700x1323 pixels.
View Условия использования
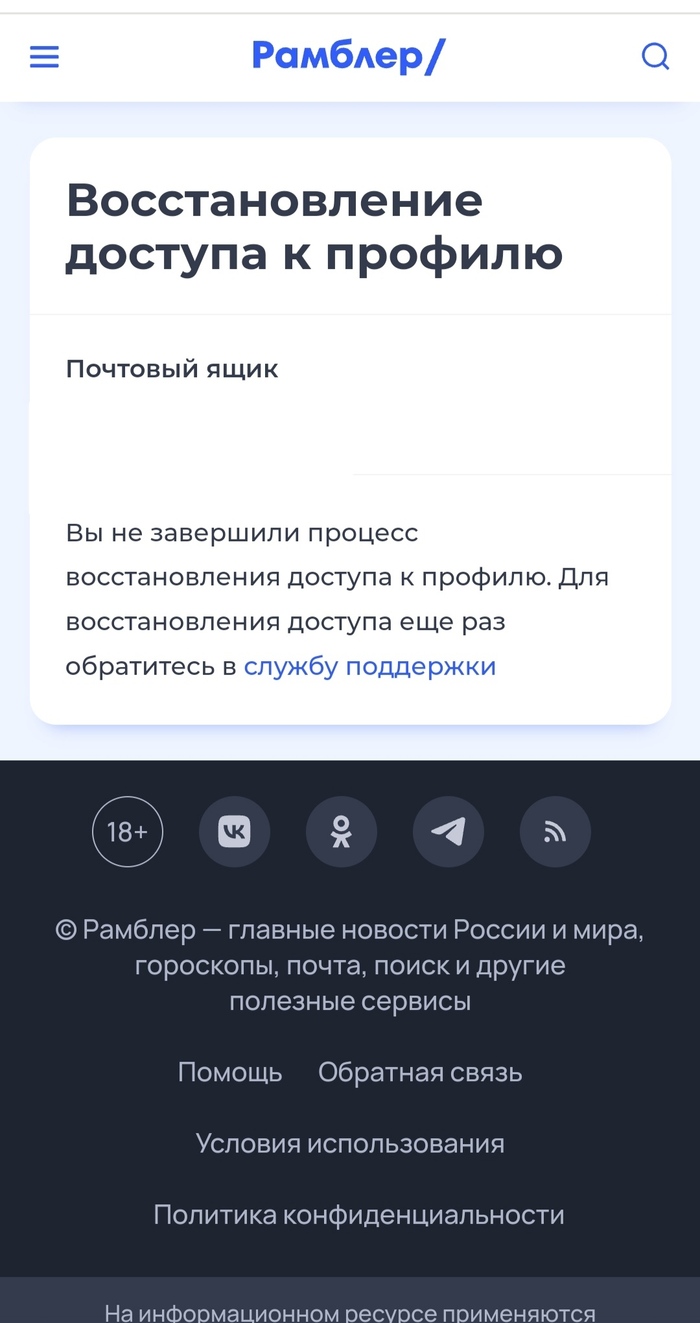[350, 1144]
